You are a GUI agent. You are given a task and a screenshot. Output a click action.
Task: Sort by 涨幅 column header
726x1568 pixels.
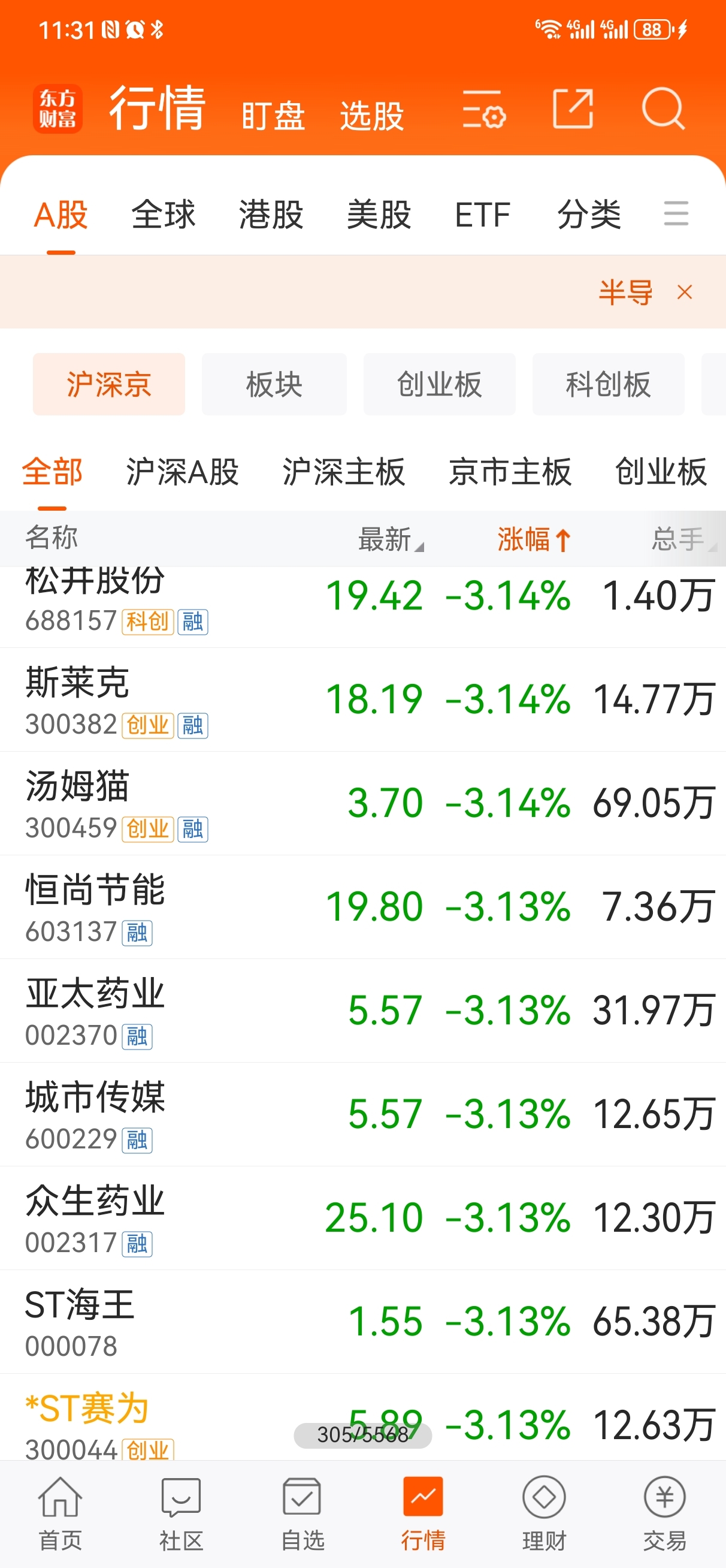click(534, 539)
